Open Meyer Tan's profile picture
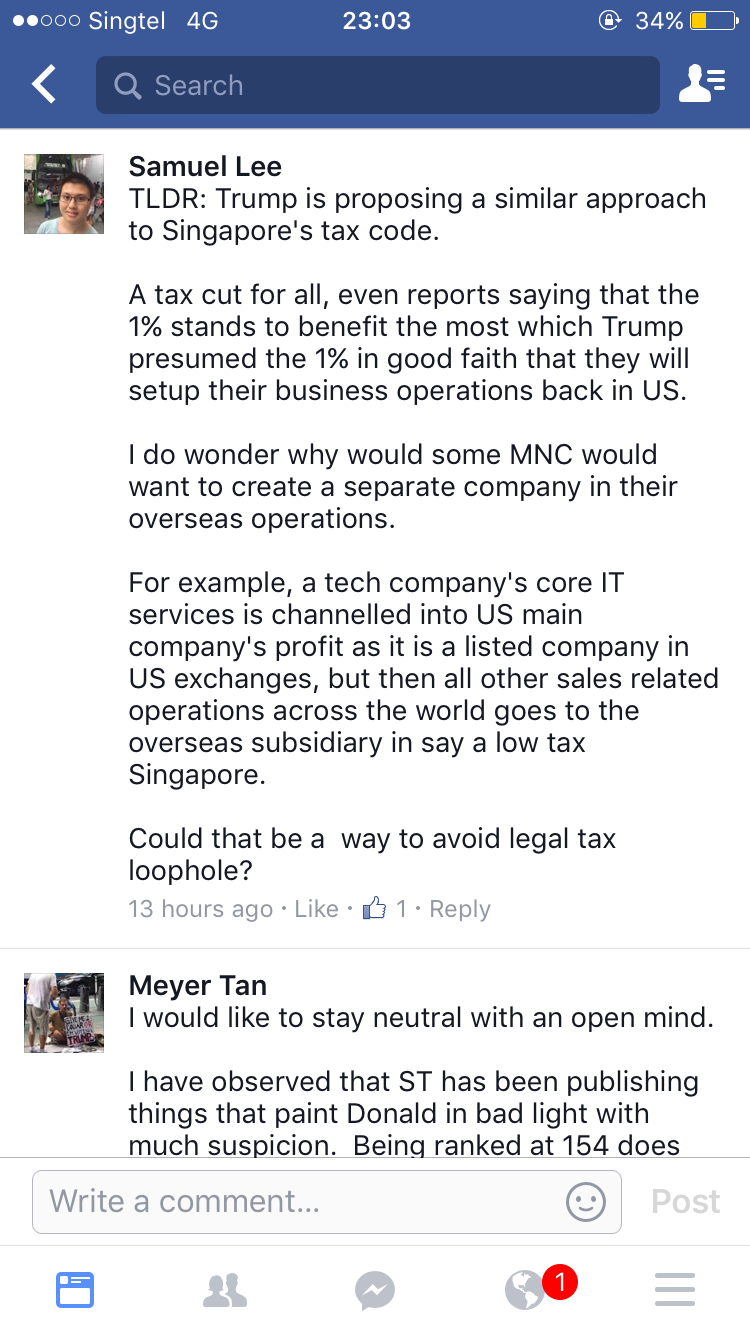The width and height of the screenshot is (750, 1334). (x=64, y=1012)
